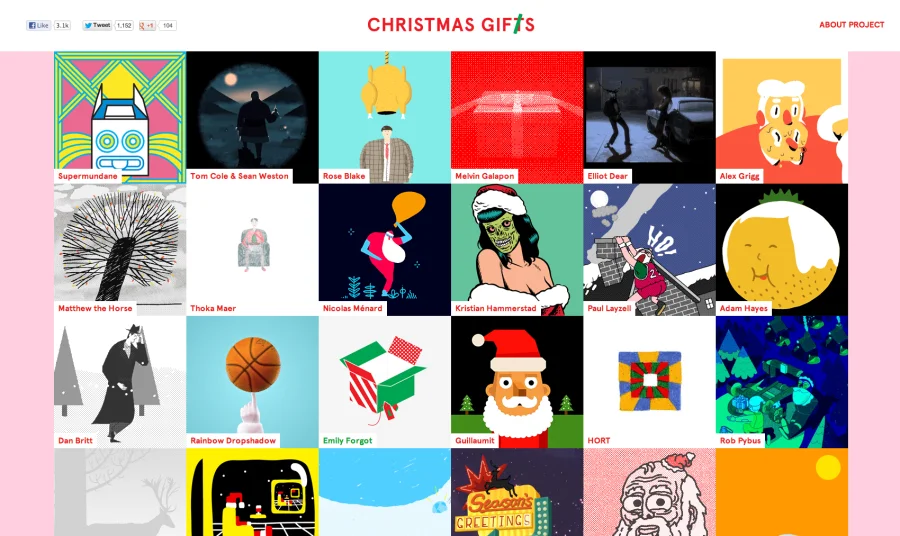
Task: View Guillaumit's Santa artwork
Action: coord(516,380)
